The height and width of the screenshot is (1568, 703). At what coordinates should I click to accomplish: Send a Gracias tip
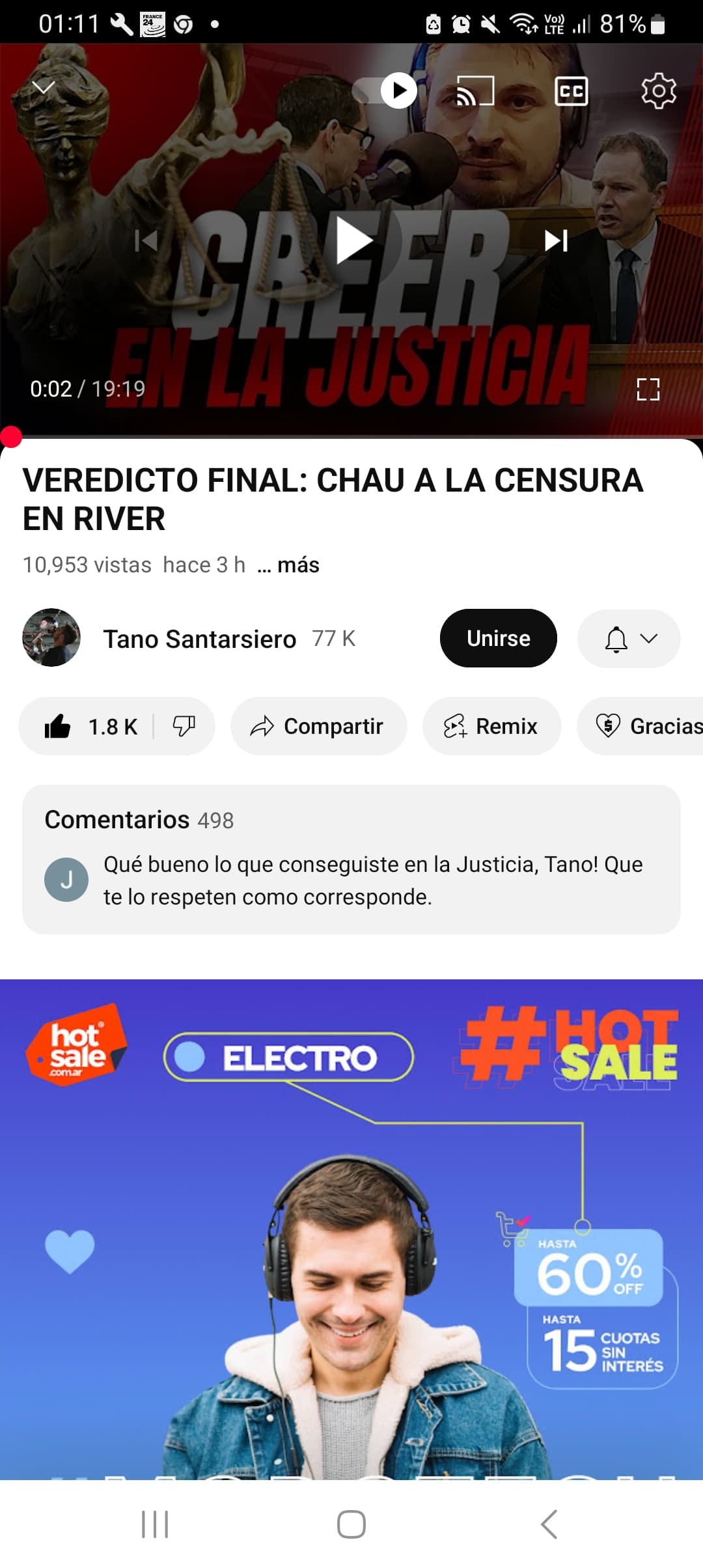640,726
